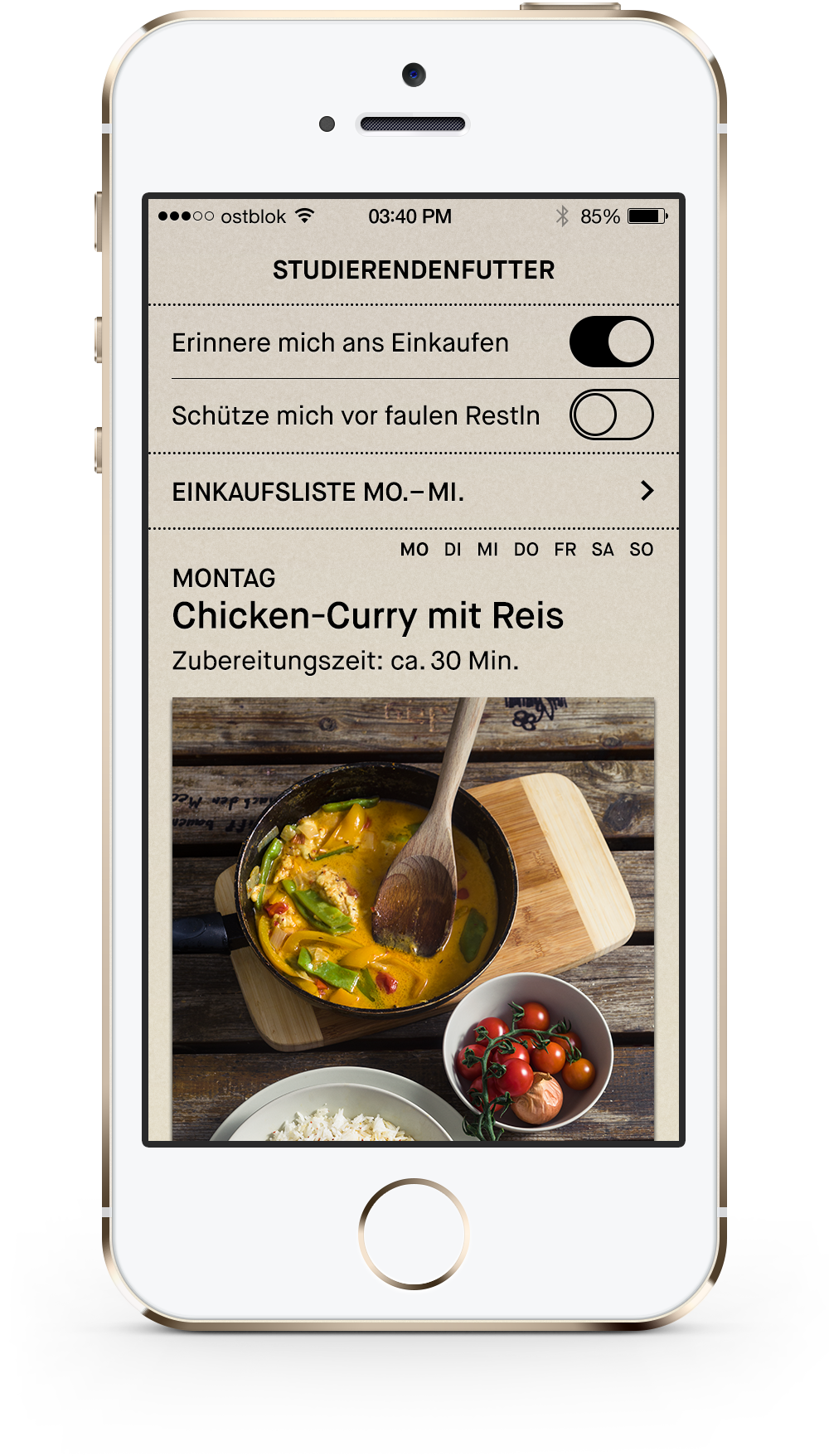
Task: Open the Chicken-Curry mit Reis recipe photo
Action: (x=413, y=919)
